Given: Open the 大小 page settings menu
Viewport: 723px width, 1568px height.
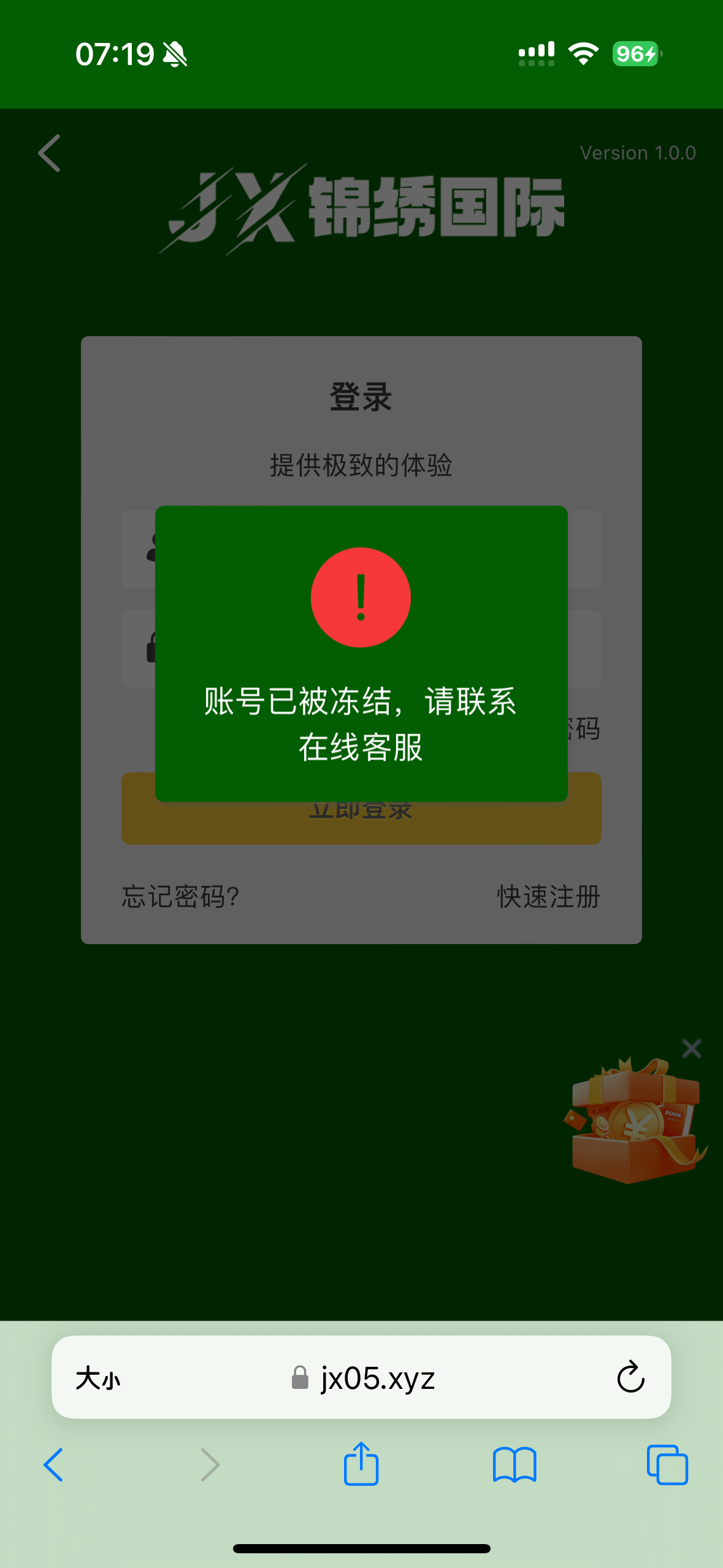Looking at the screenshot, I should pos(98,1378).
